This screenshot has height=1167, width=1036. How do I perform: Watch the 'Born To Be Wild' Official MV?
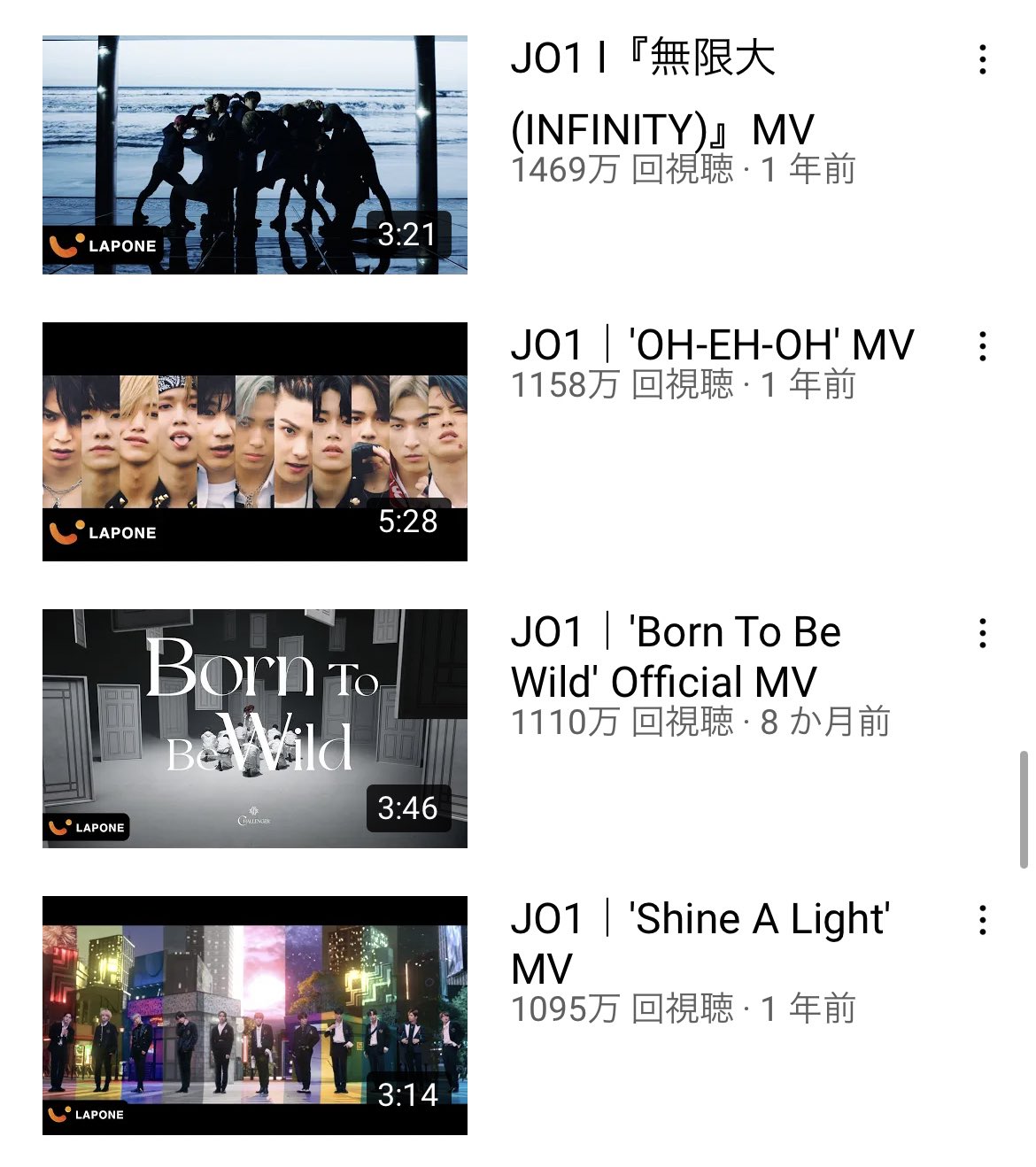coord(255,729)
